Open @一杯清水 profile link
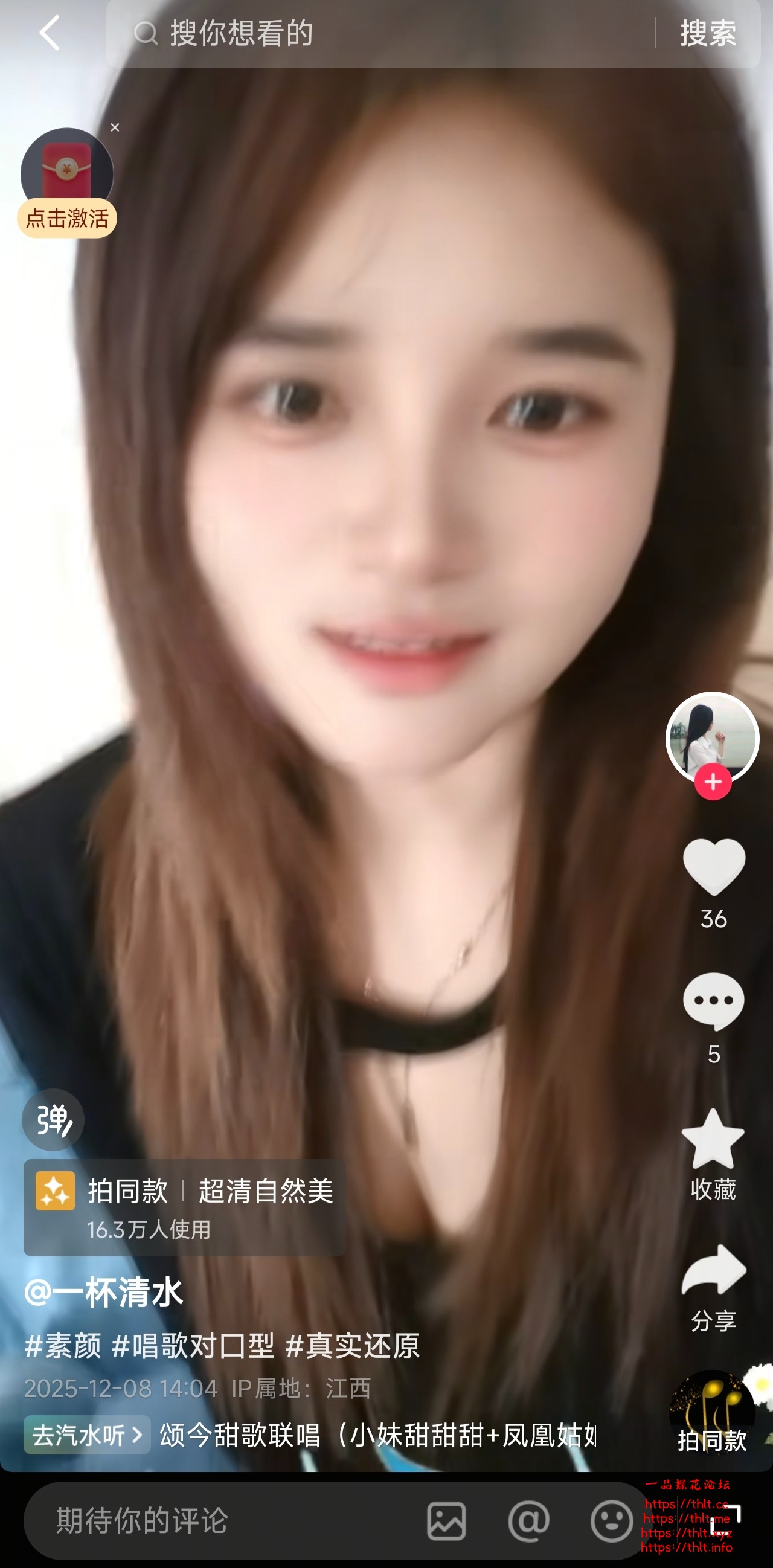The image size is (773, 1568). point(104,1292)
